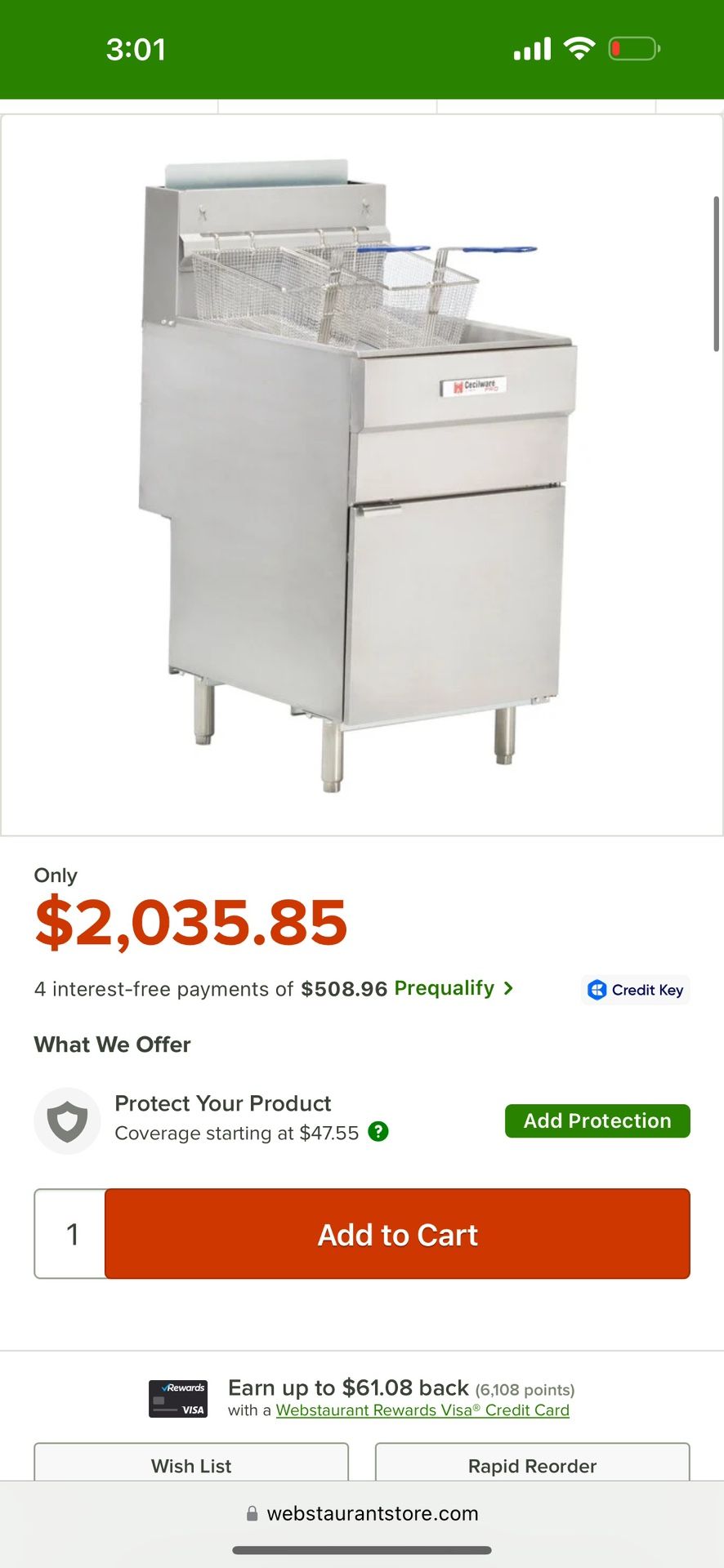Add item to Wish List
This screenshot has height=1568, width=724.
coord(191,1465)
